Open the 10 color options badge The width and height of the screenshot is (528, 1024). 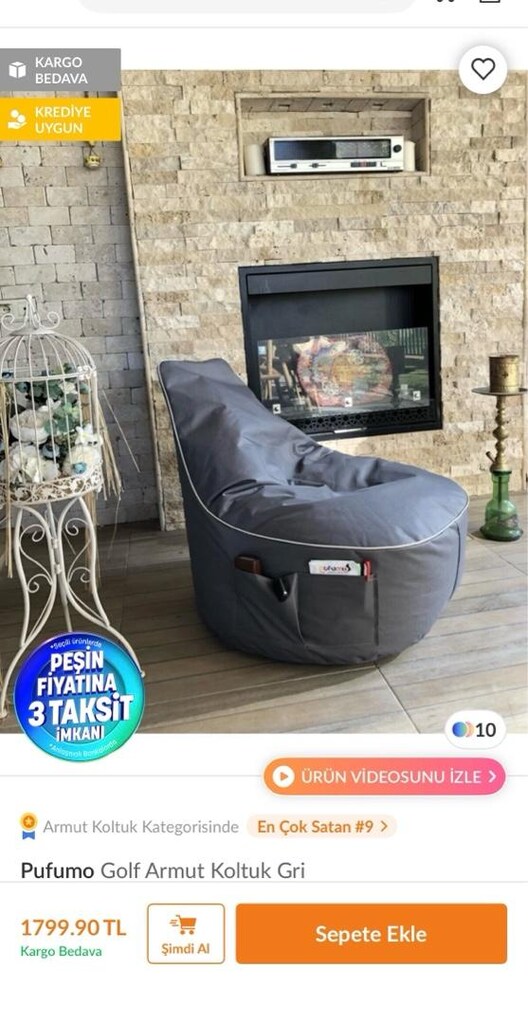[x=475, y=729]
